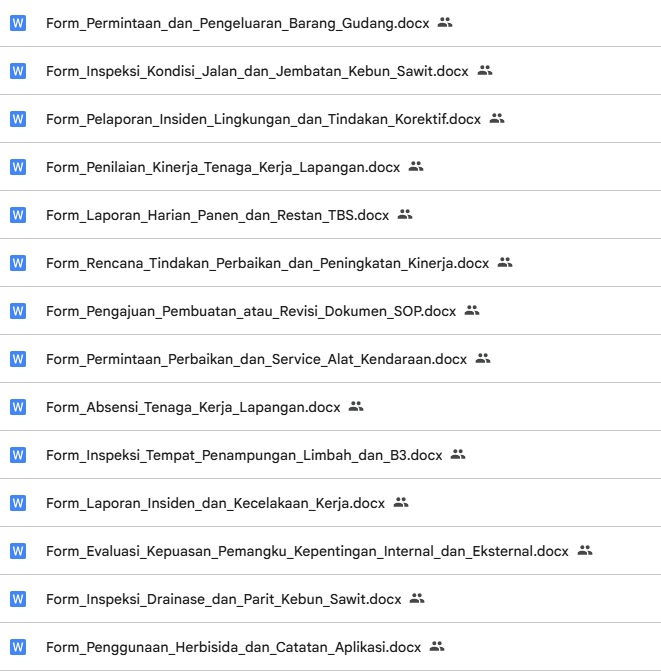Open Form_Evaluasi_Kepuasan_Pemangku_Kepentingan_Internal_dan_Eksternal.docx
661x671 pixels.
307,551
